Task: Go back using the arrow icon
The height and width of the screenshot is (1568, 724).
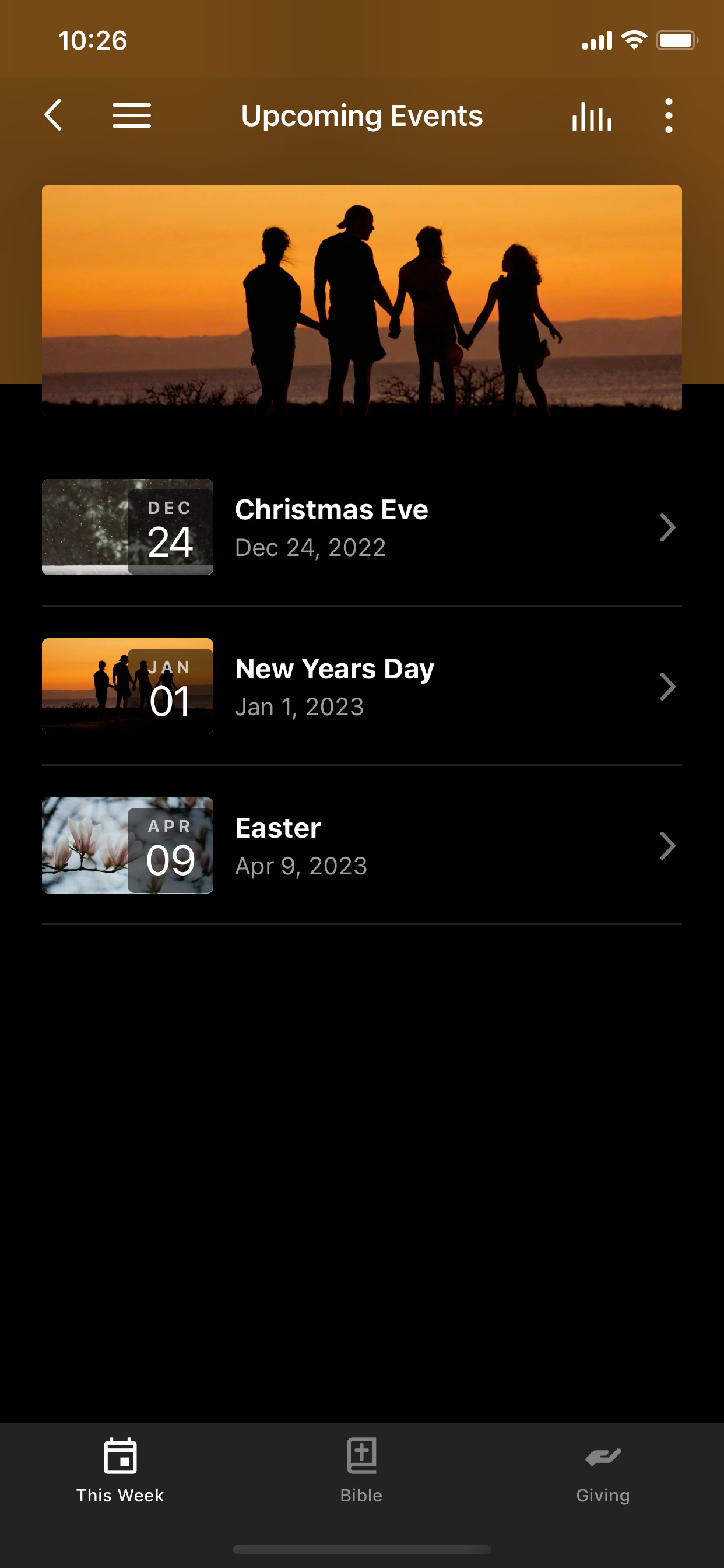Action: [x=54, y=115]
